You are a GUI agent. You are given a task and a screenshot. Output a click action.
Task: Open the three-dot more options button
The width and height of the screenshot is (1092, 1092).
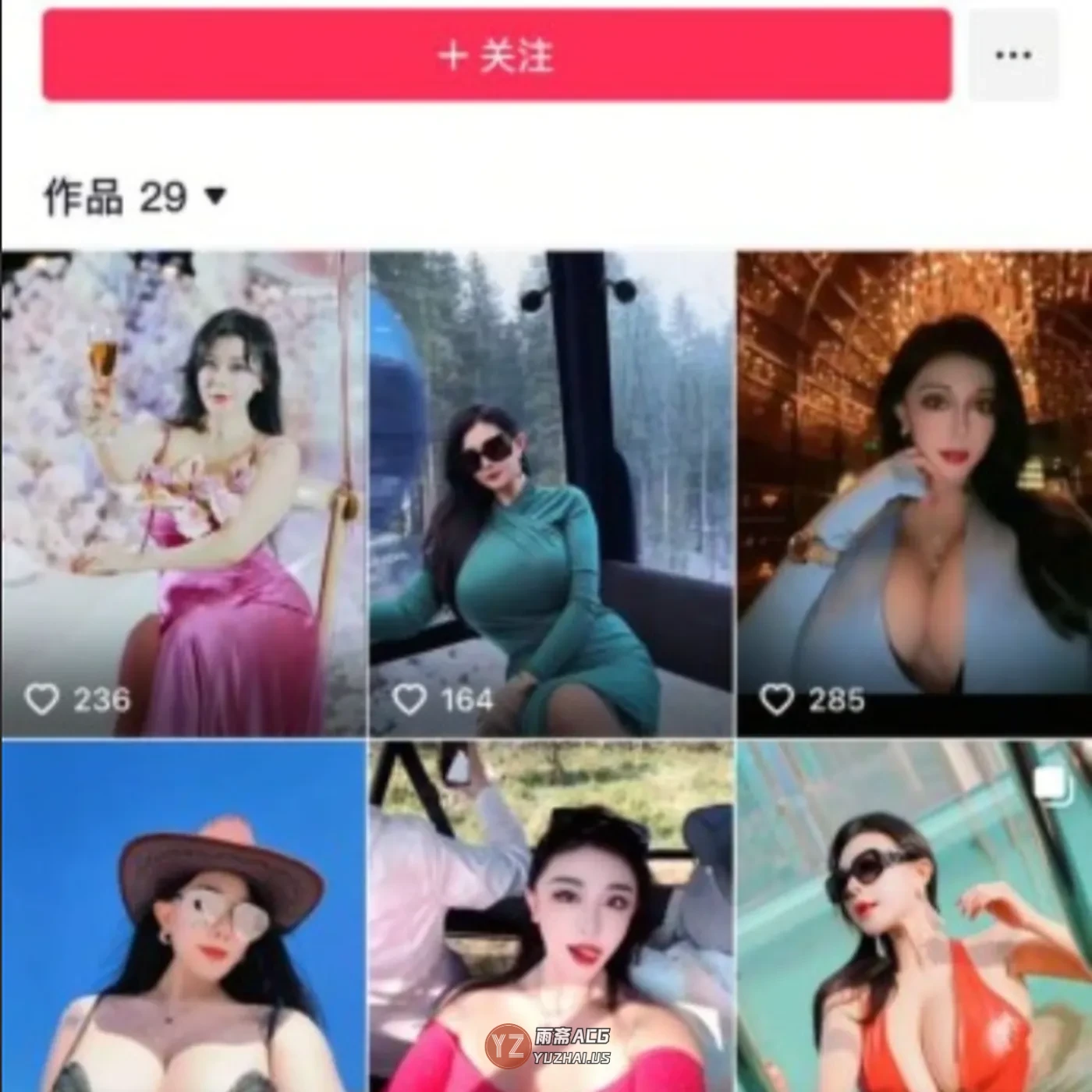point(1012,55)
